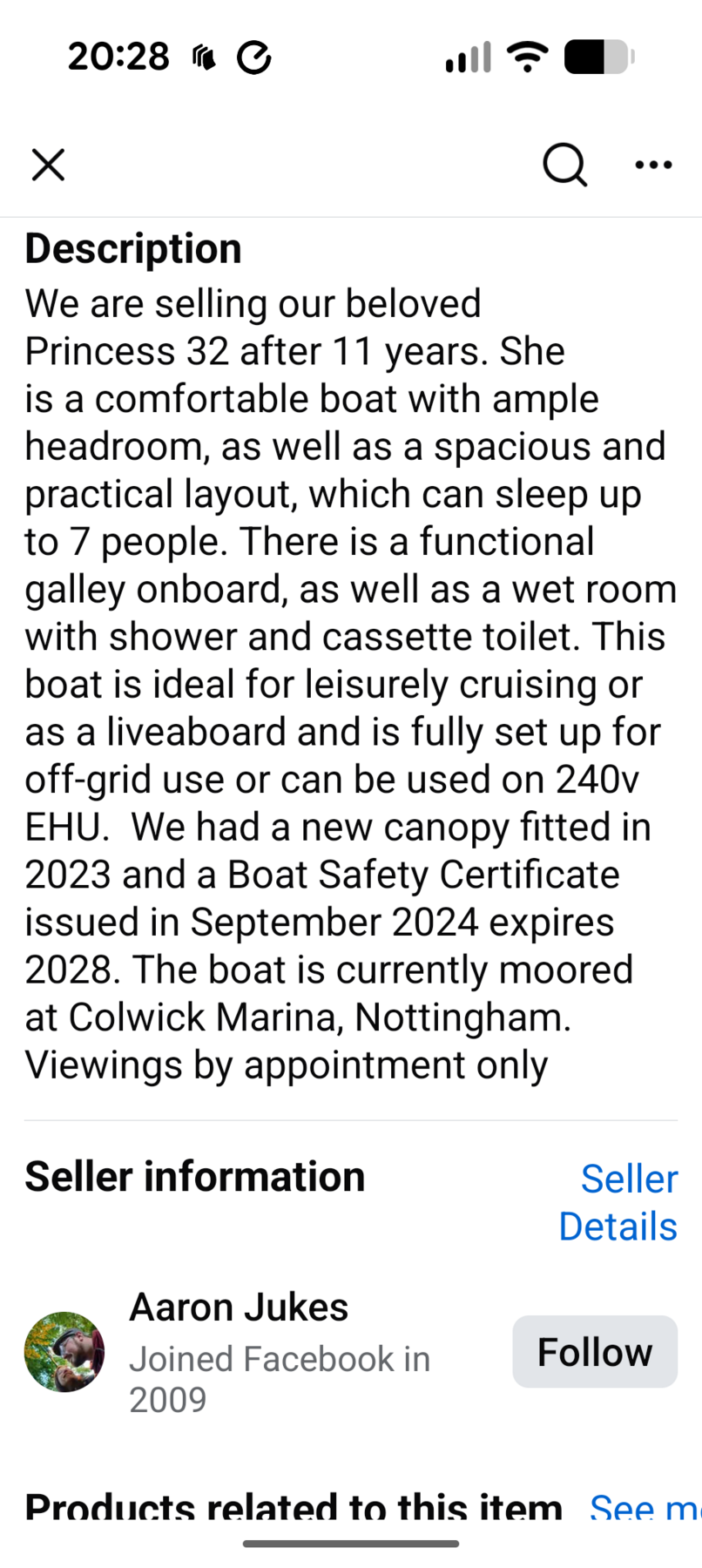Tap the notification stack icon beside the clock
Viewport: 702px width, 1568px height.
(x=203, y=56)
